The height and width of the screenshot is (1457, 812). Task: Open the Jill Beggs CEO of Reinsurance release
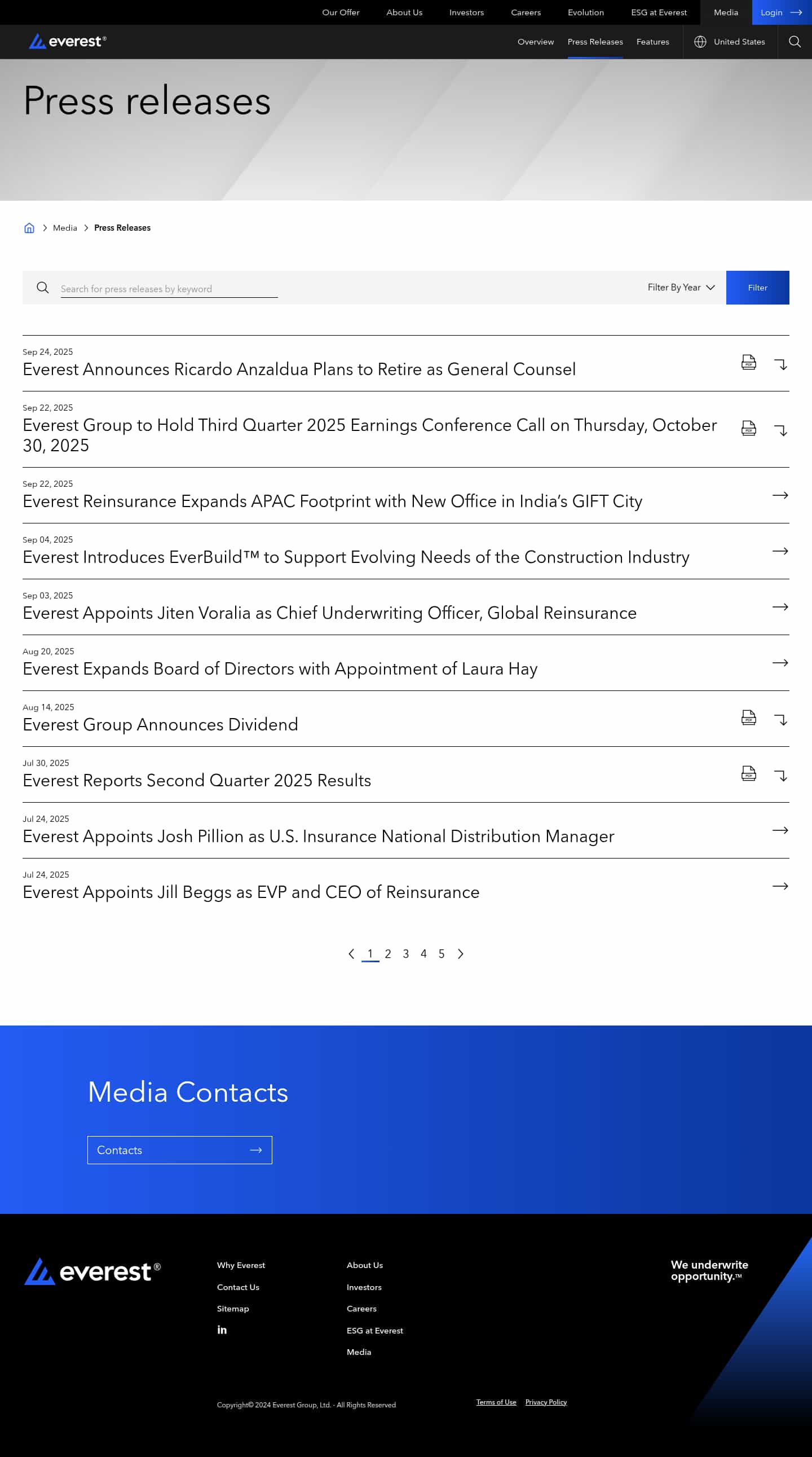pos(250,892)
